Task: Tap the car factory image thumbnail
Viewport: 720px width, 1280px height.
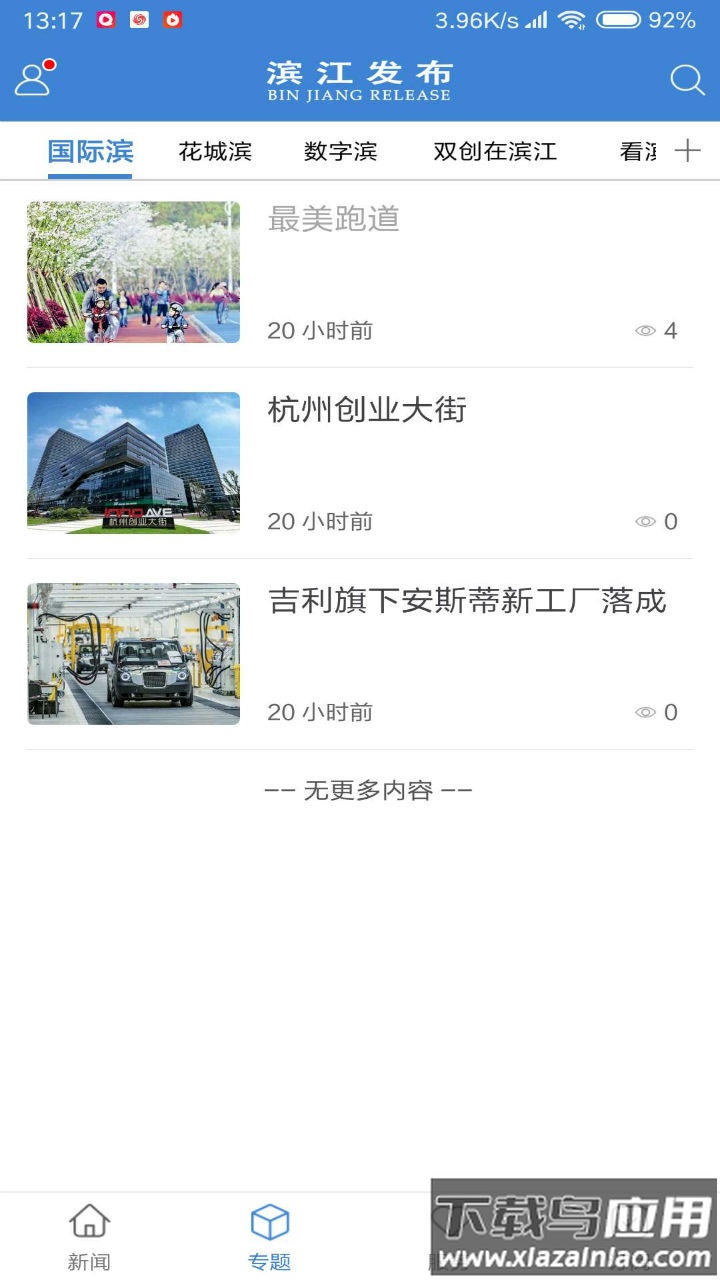Action: pyautogui.click(x=133, y=653)
